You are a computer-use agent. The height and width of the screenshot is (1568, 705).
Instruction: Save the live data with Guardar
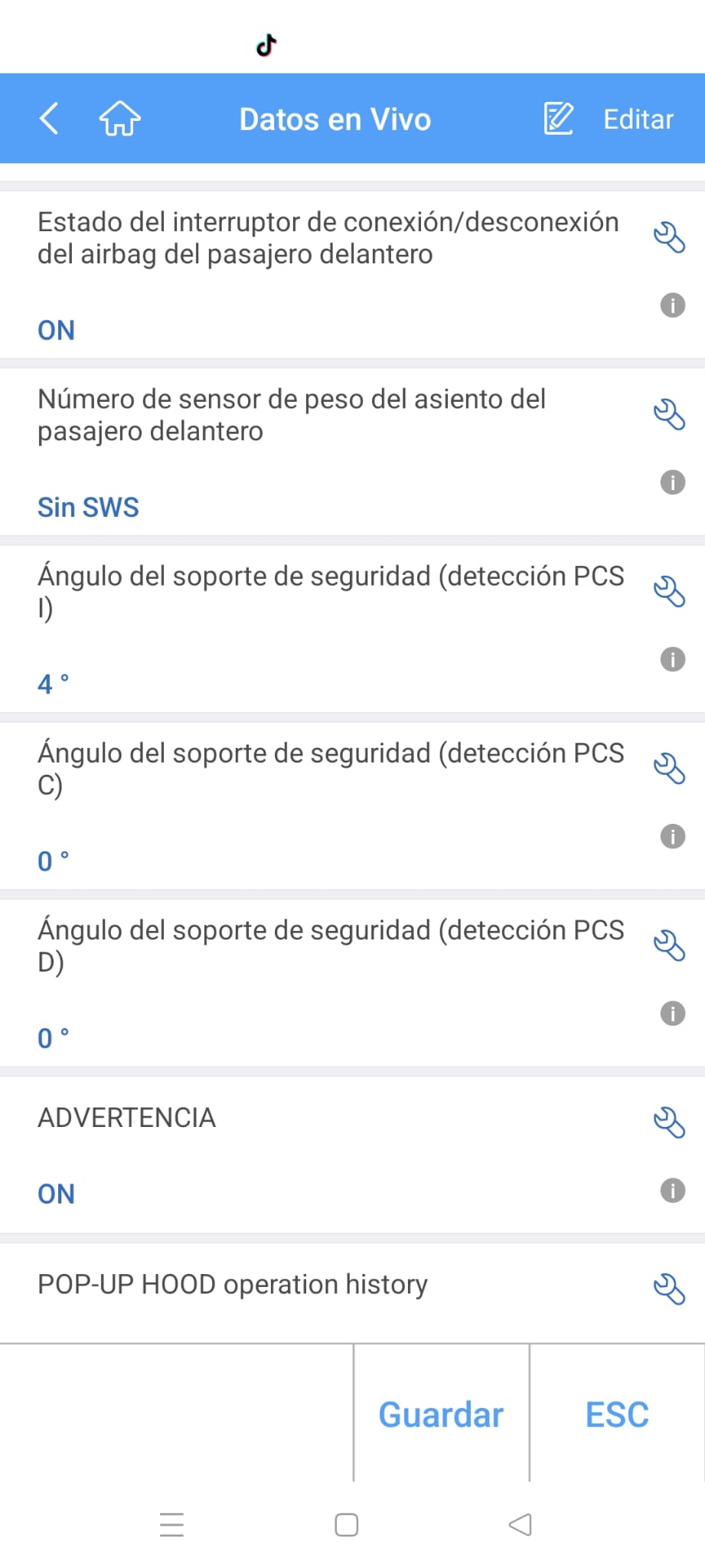pyautogui.click(x=441, y=1414)
